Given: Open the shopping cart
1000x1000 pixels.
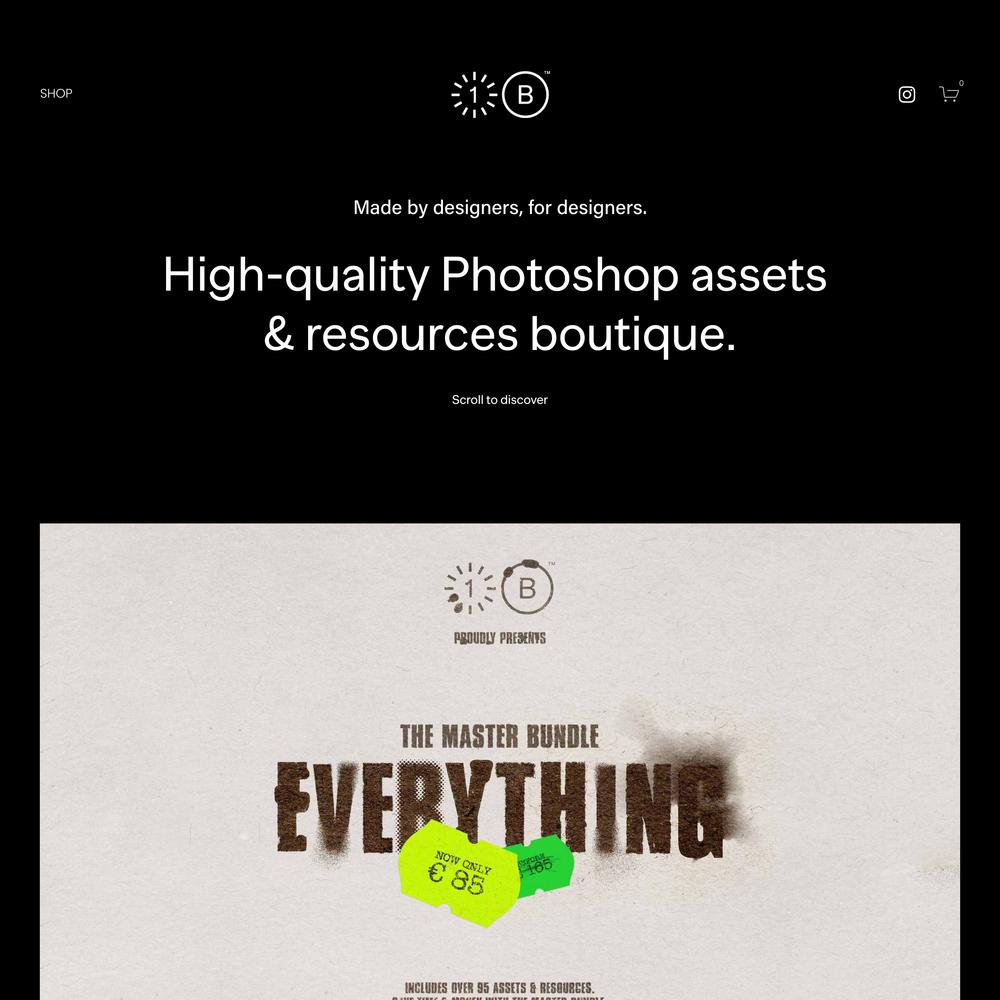Looking at the screenshot, I should 949,94.
